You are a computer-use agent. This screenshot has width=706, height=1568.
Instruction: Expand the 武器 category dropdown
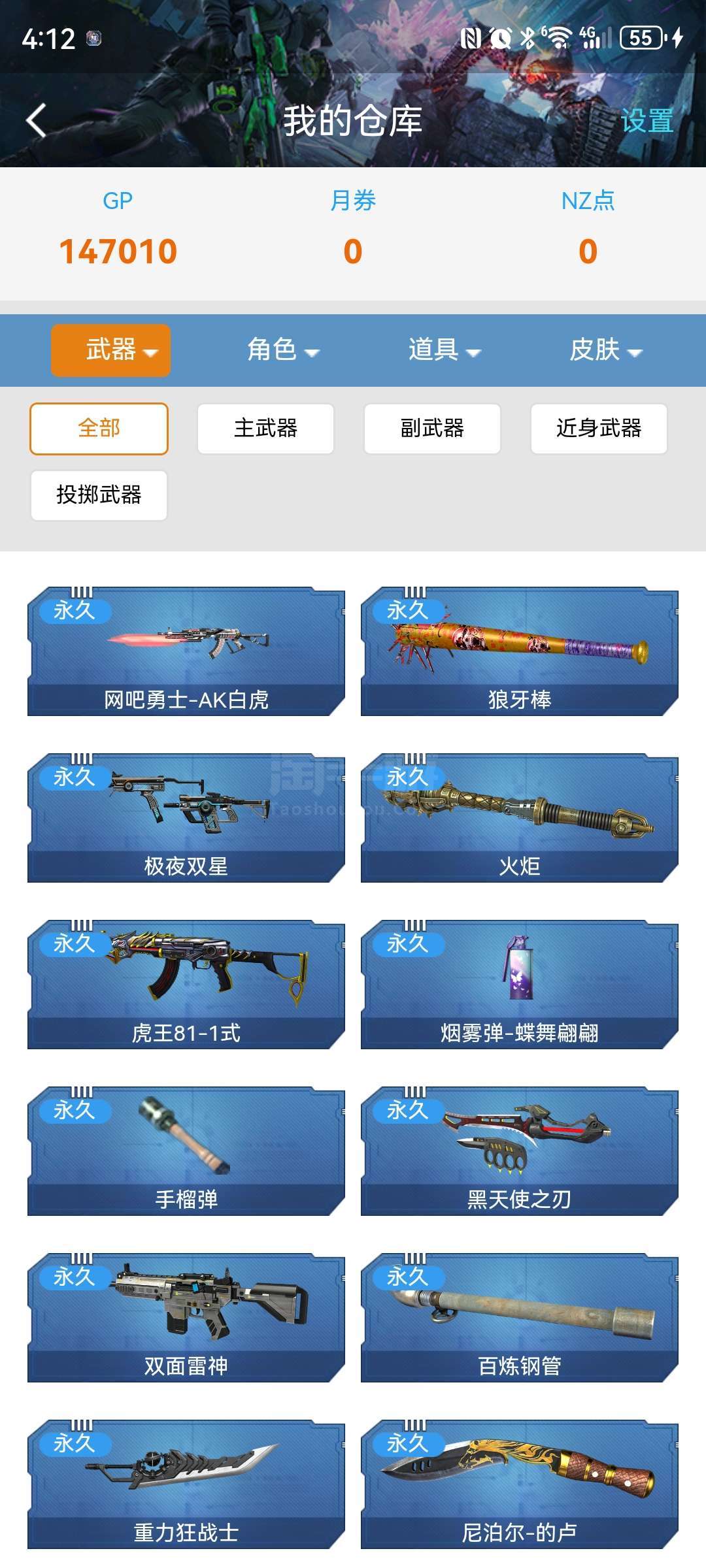point(110,350)
